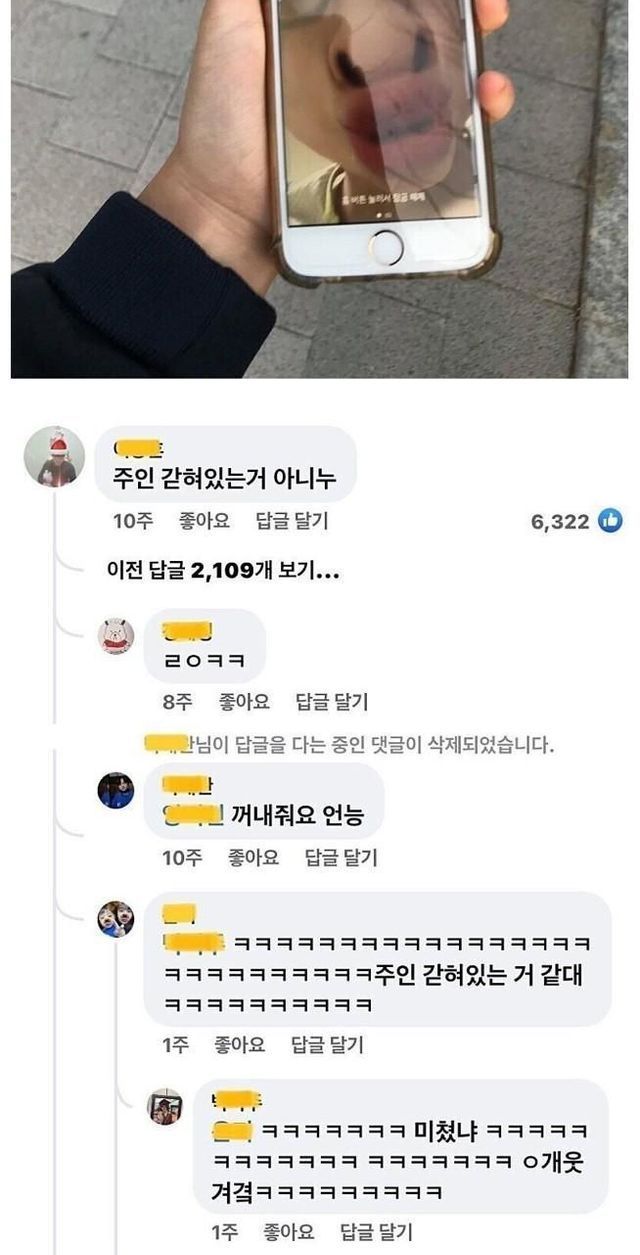
Task: Reply to the "ㄹㅇㅋㅋ" comment
Action: click(x=332, y=702)
